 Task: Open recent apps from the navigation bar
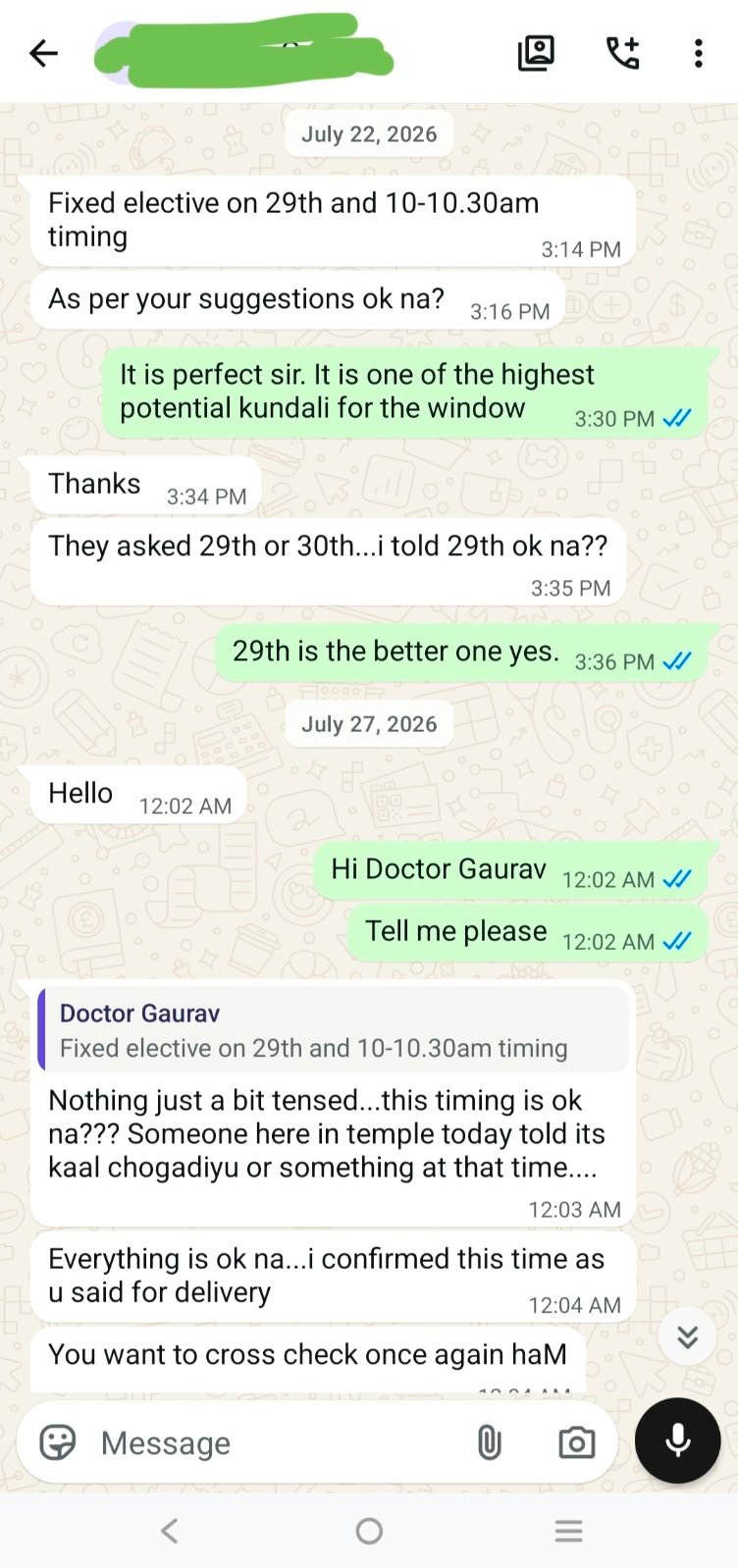click(x=568, y=1531)
